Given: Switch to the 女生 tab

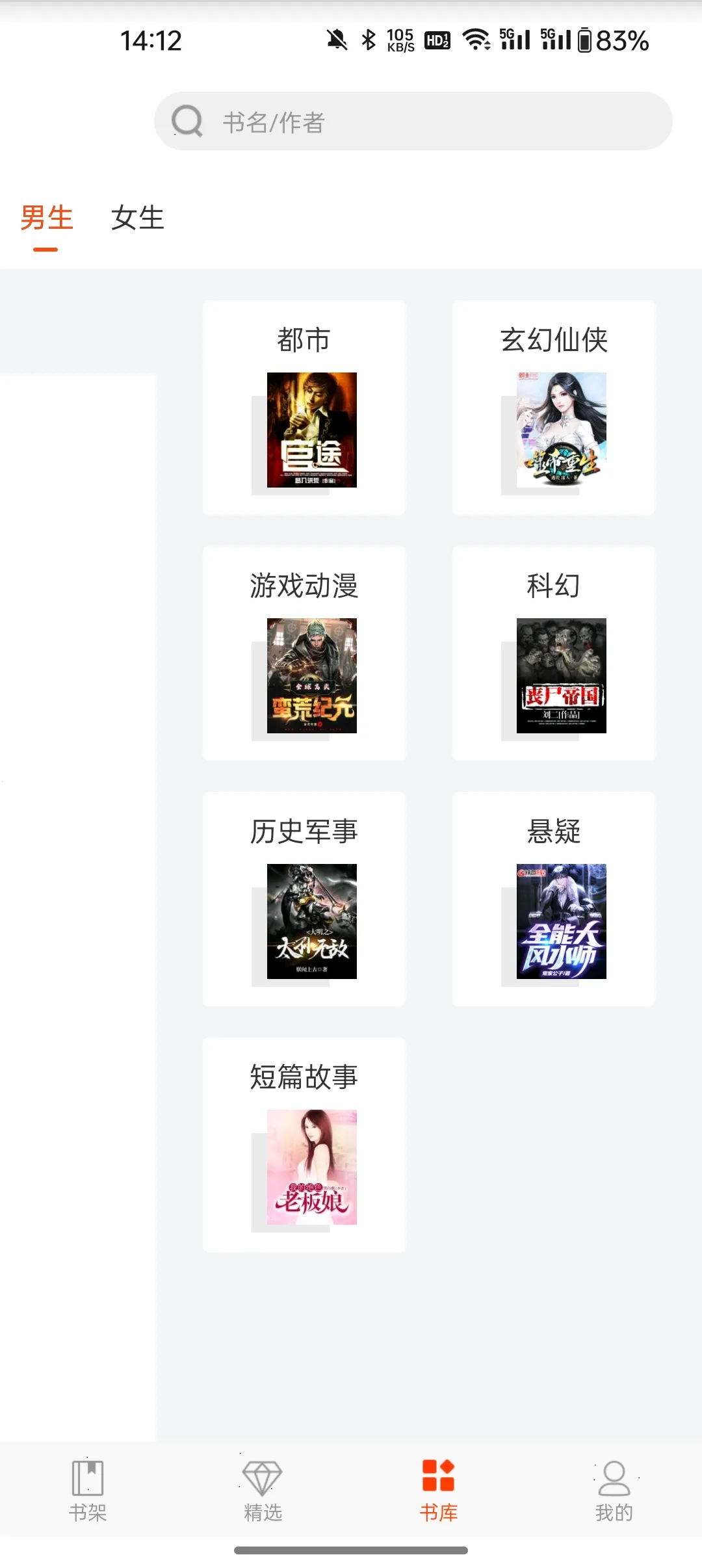Looking at the screenshot, I should tap(137, 218).
